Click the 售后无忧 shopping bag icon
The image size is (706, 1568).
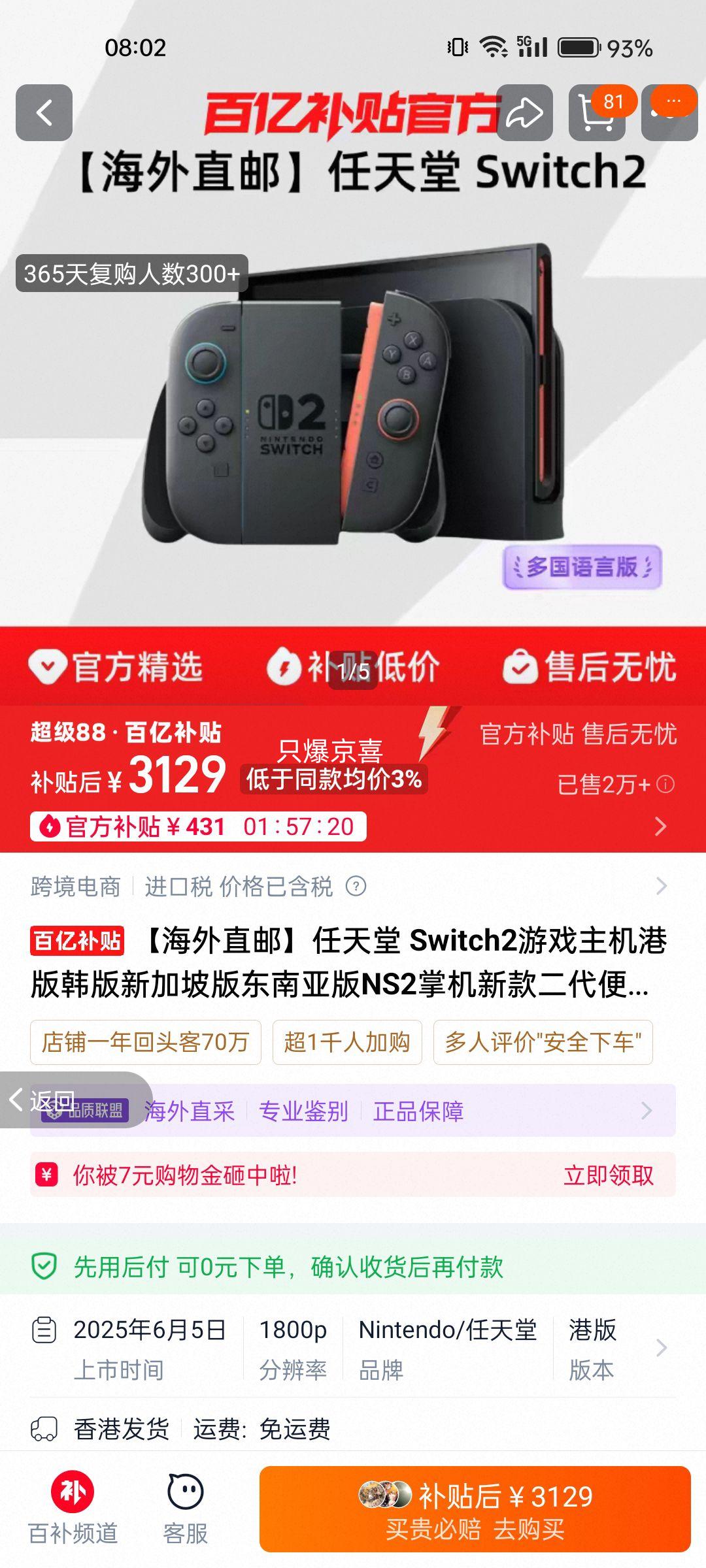coord(522,664)
